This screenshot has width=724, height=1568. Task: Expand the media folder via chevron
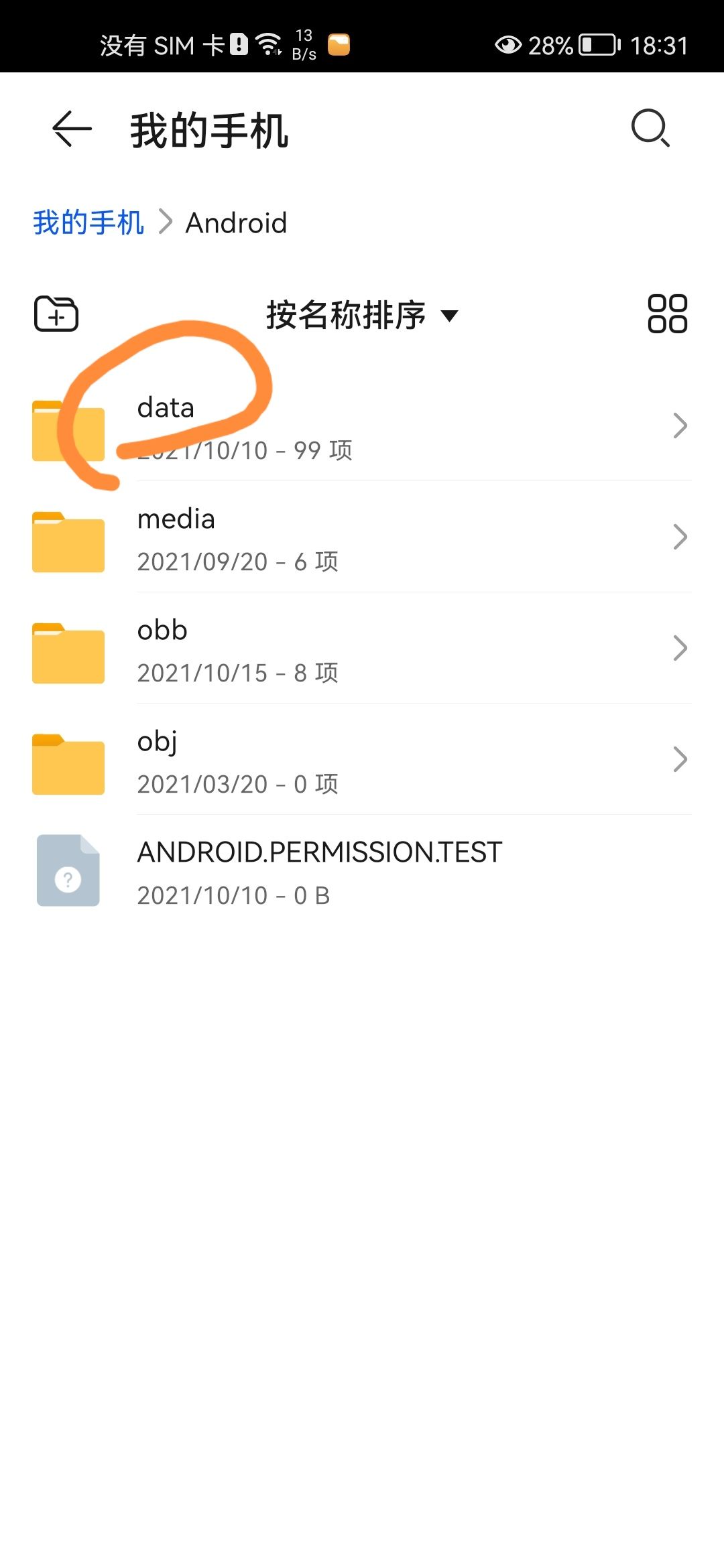(x=680, y=537)
